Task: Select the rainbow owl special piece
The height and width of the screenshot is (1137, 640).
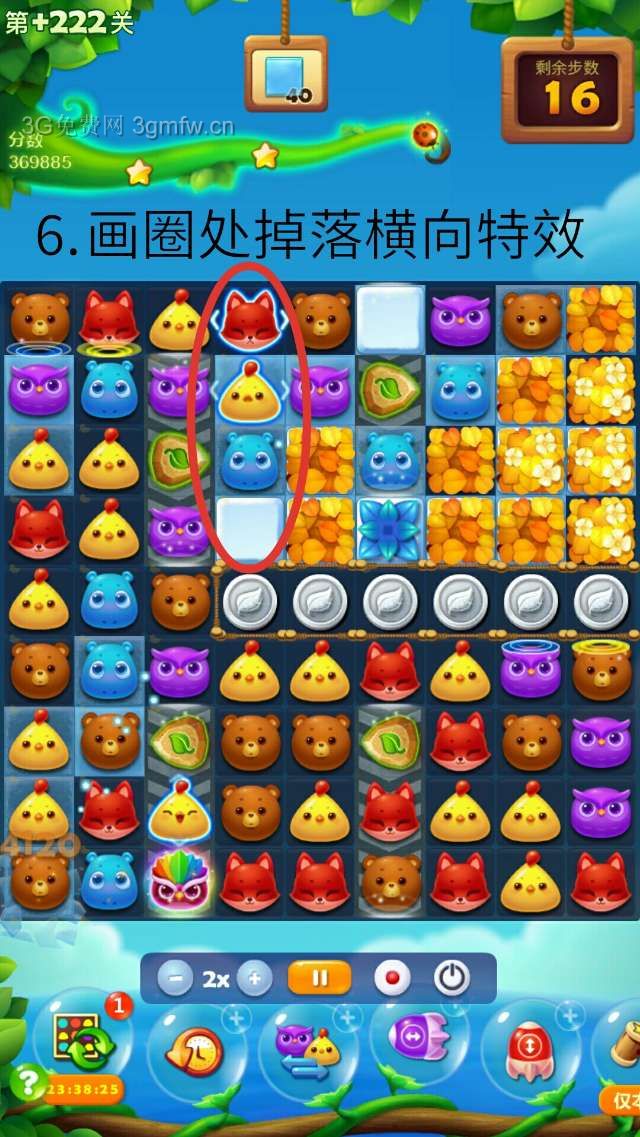Action: [180, 881]
